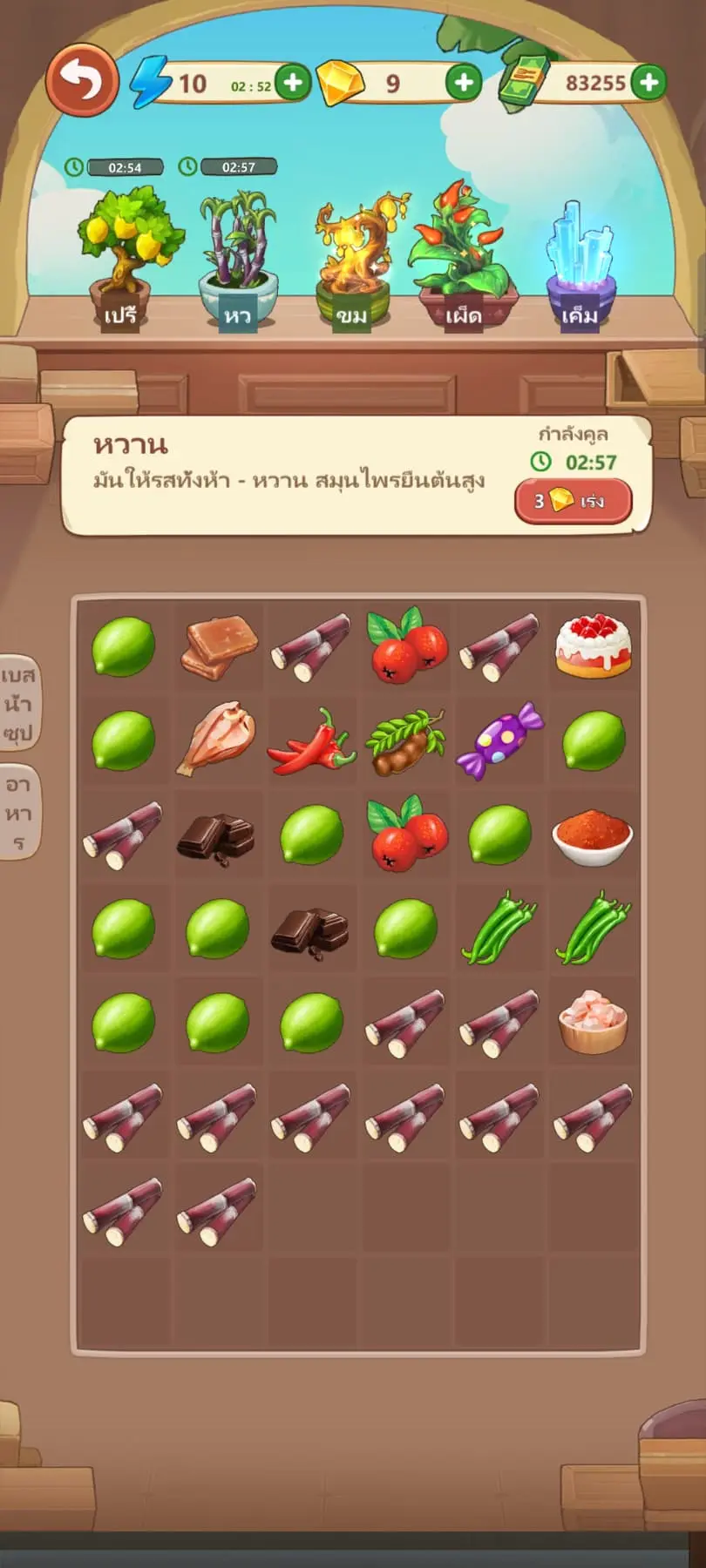The width and height of the screenshot is (706, 1568).
Task: Select the flaming ขม plant
Action: (x=353, y=257)
